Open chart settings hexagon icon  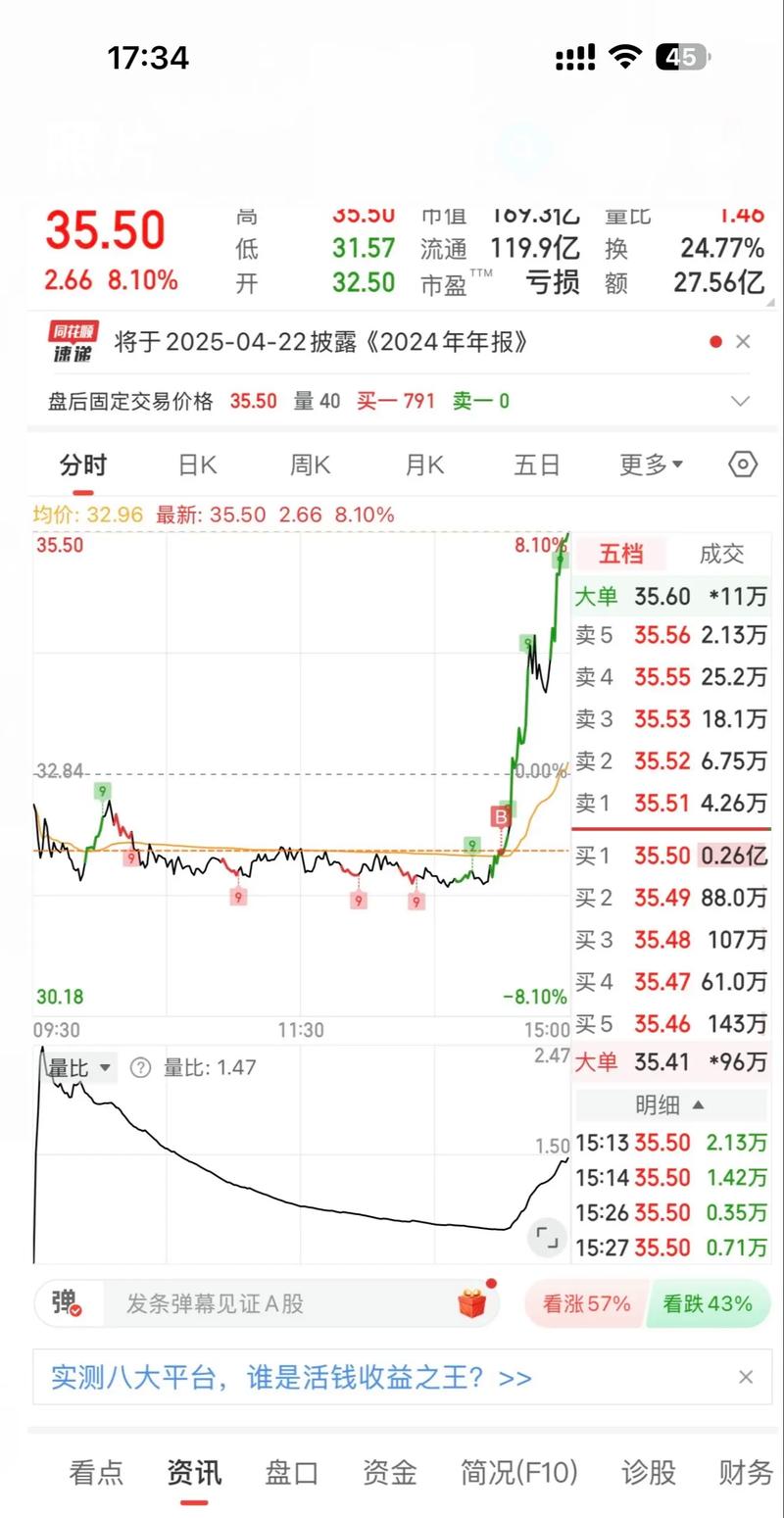[x=744, y=465]
